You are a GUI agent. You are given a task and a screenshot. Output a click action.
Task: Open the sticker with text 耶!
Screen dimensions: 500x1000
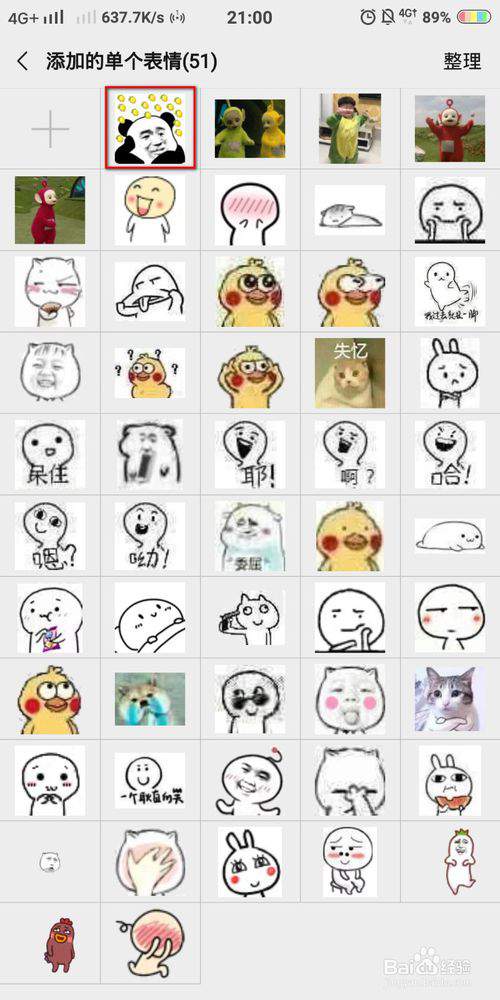tap(250, 454)
